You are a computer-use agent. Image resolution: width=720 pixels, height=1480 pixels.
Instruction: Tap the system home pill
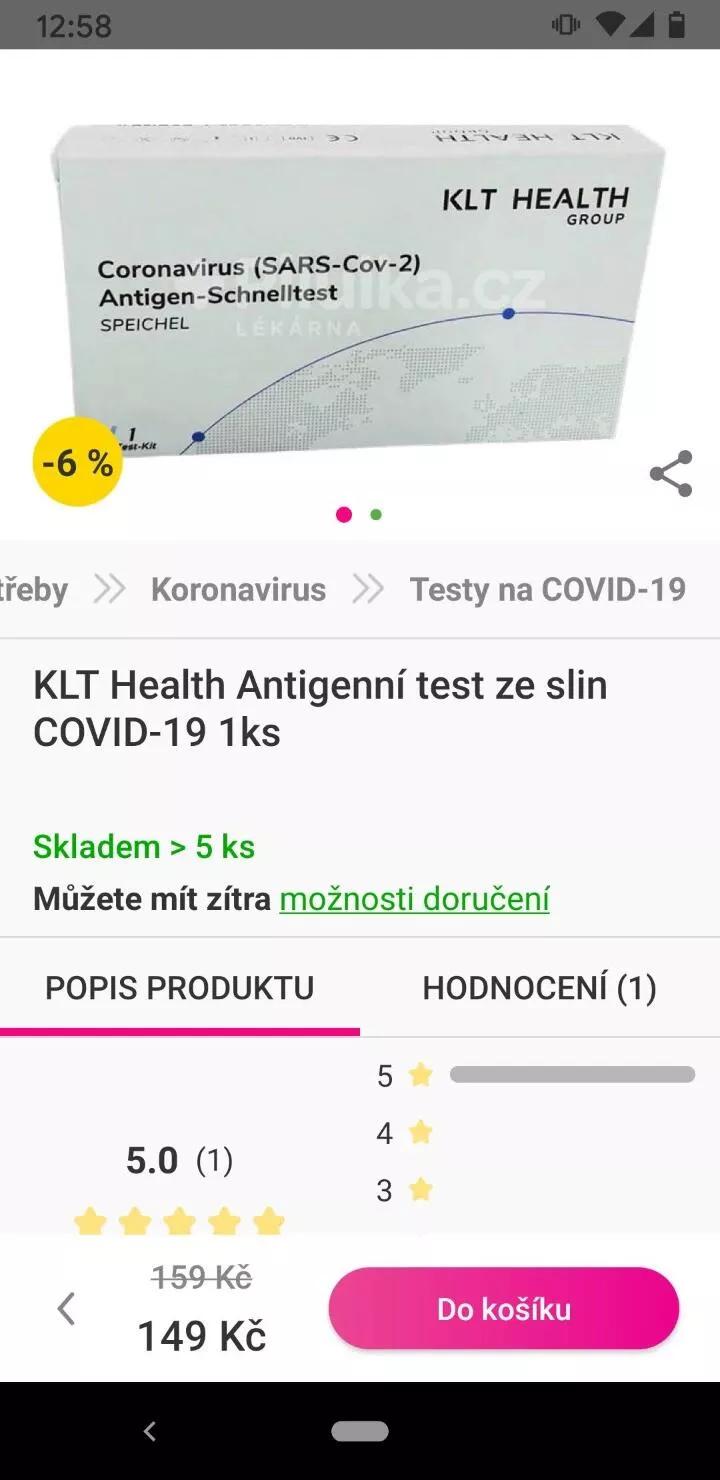[x=360, y=1431]
